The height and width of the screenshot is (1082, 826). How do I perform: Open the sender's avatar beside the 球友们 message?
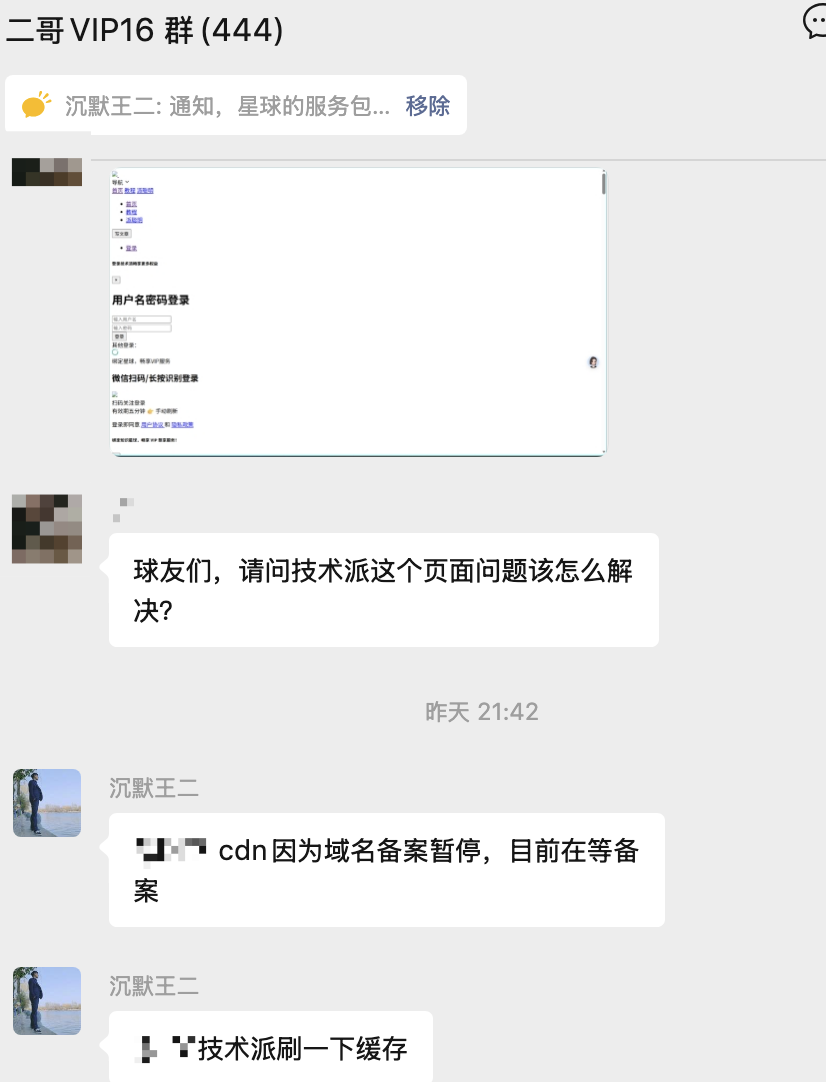pyautogui.click(x=47, y=528)
